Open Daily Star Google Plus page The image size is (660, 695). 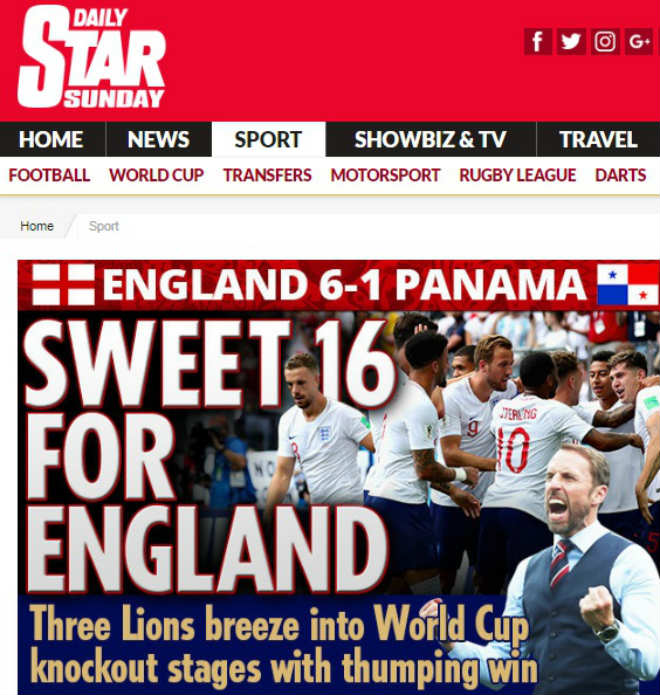pyautogui.click(x=638, y=41)
